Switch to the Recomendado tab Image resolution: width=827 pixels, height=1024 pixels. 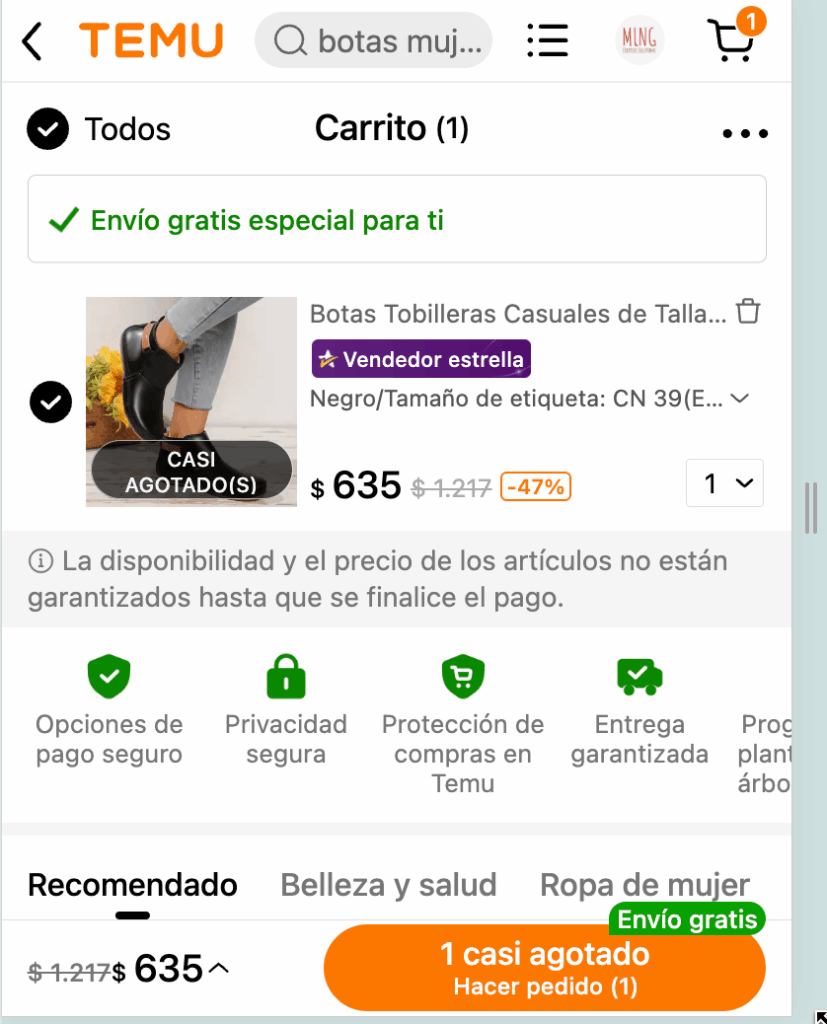tap(132, 885)
